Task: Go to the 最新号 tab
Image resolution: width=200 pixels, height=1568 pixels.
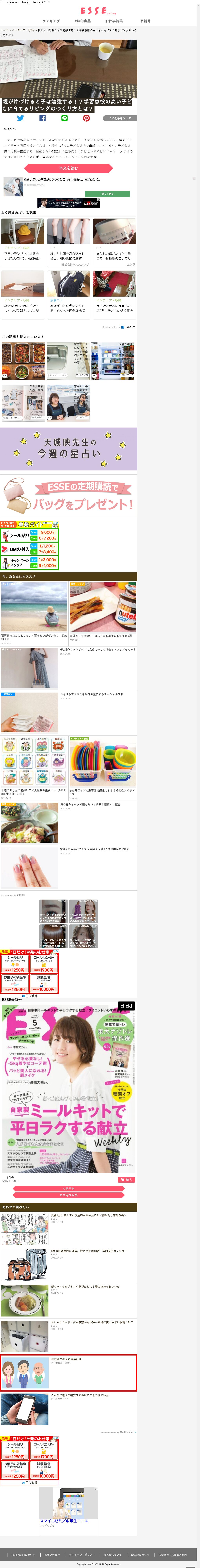Action: click(145, 21)
